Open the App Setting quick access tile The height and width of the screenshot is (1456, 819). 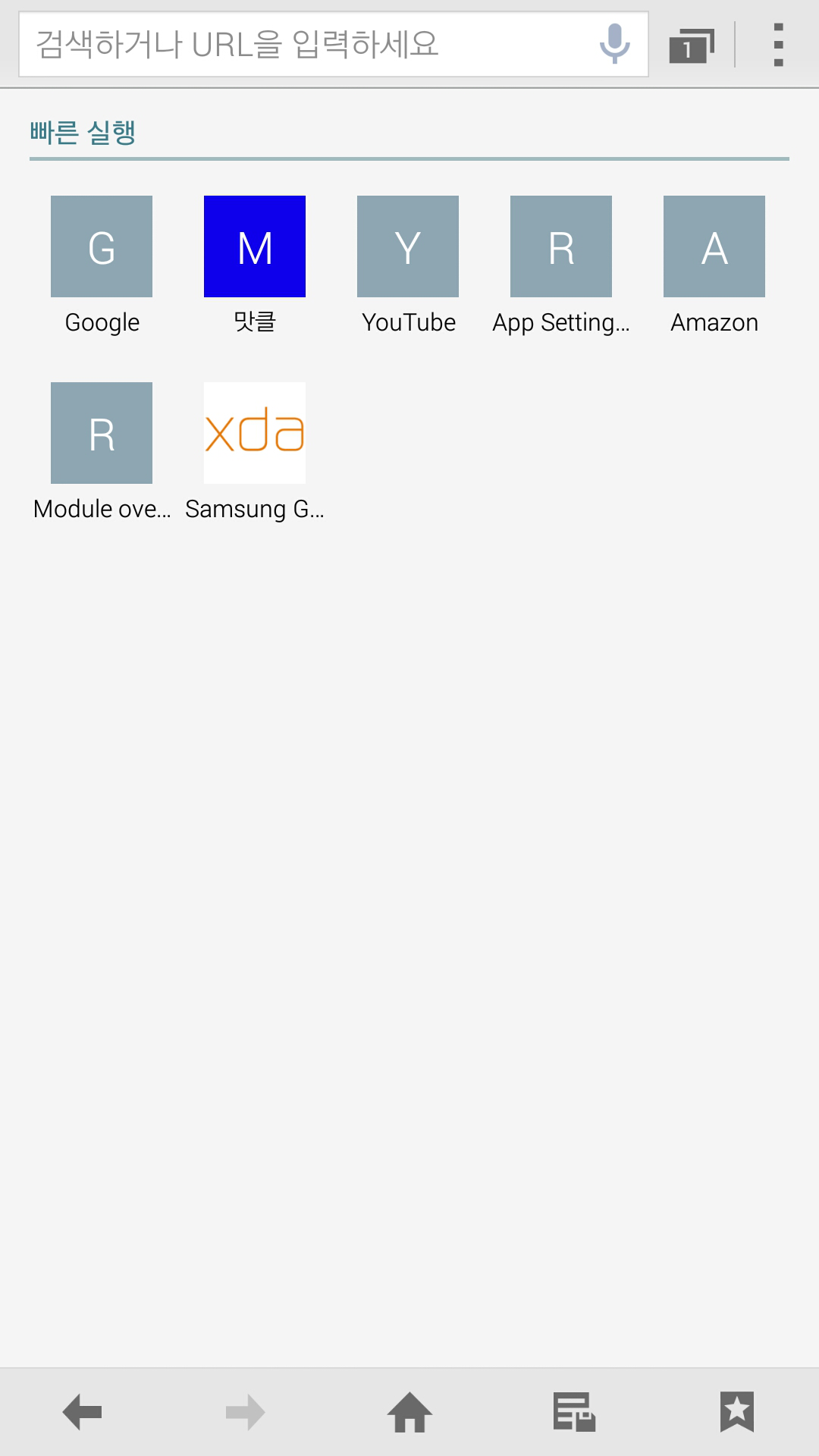[x=561, y=247]
